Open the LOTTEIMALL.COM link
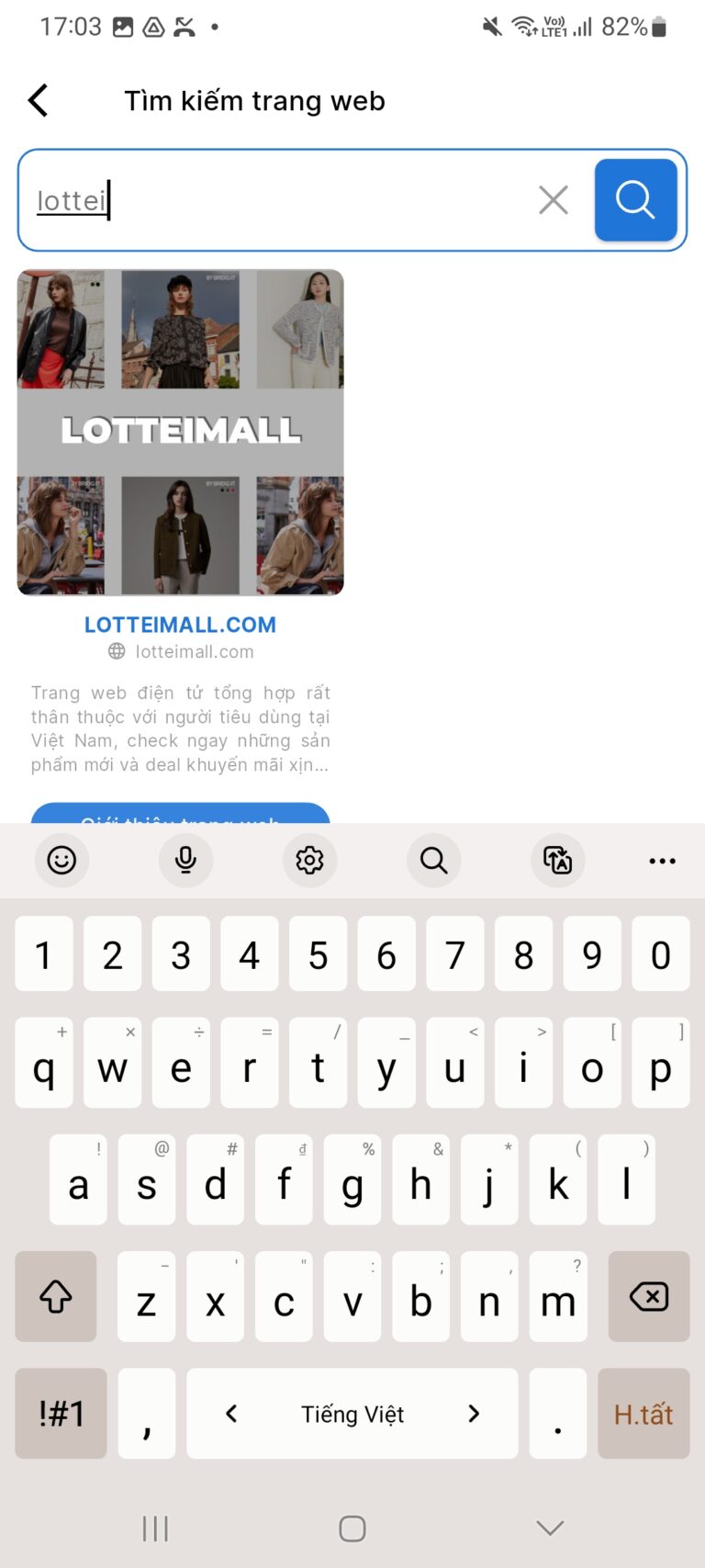 click(x=180, y=625)
